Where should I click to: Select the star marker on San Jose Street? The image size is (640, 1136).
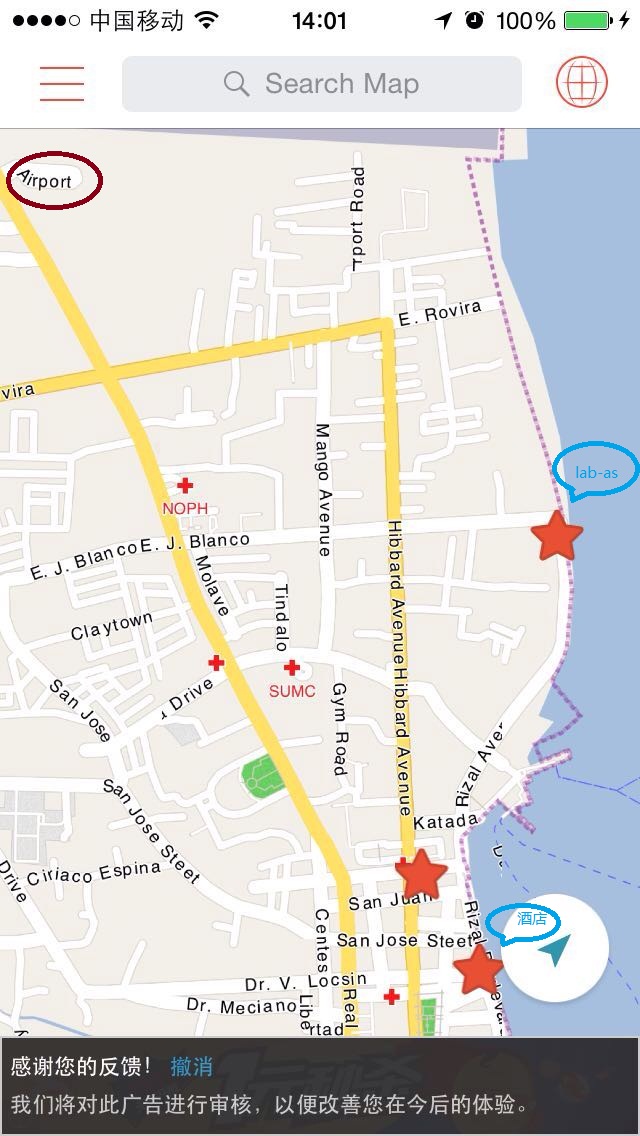pyautogui.click(x=479, y=969)
